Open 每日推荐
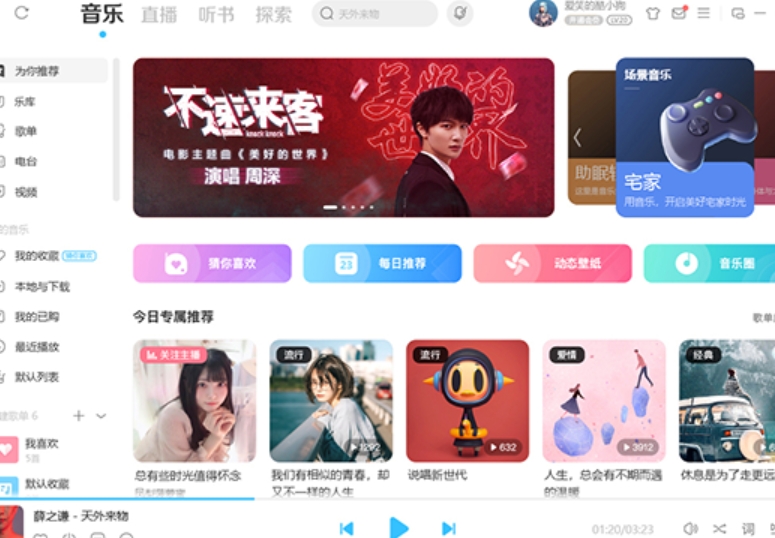Viewport: 775px width, 538px height. click(x=382, y=264)
